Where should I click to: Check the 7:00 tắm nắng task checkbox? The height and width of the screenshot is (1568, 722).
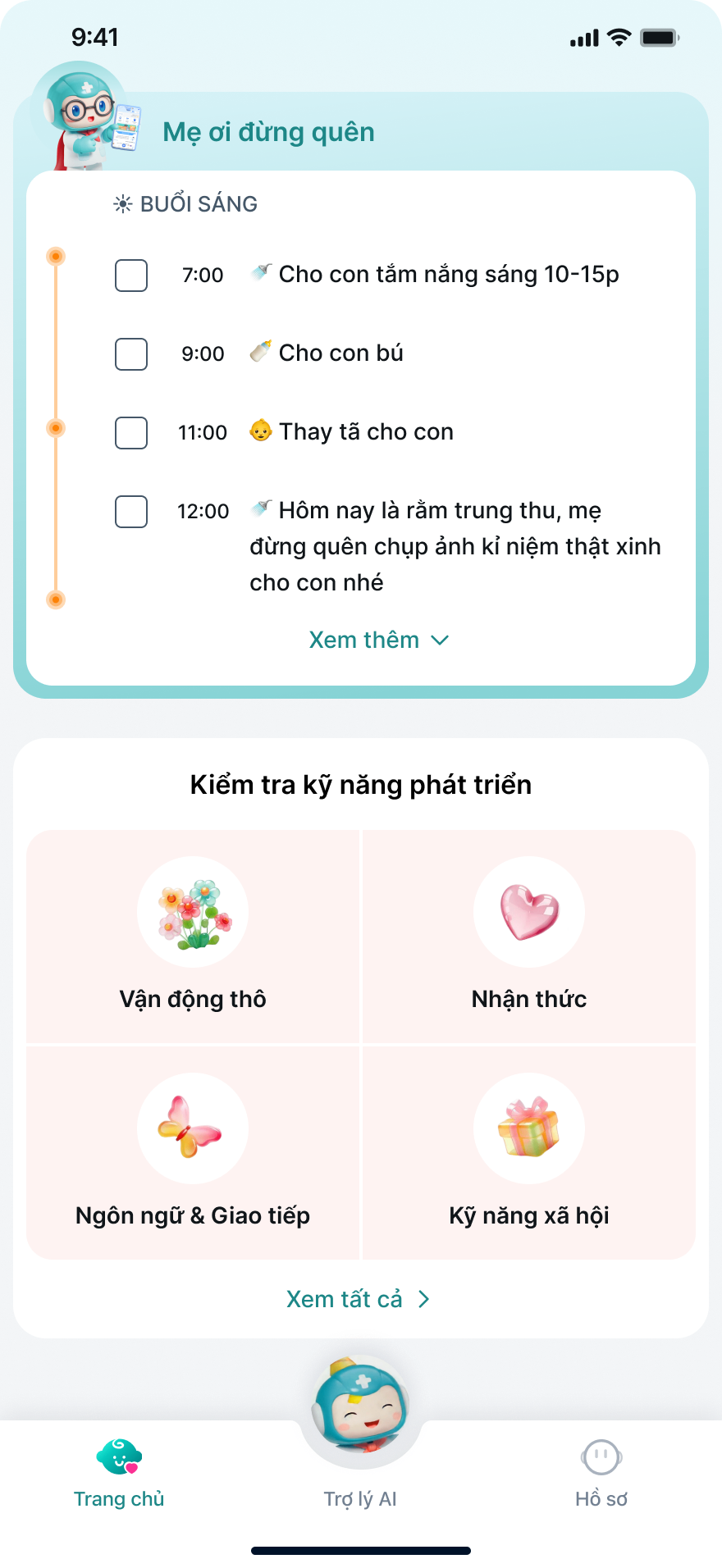click(x=130, y=276)
